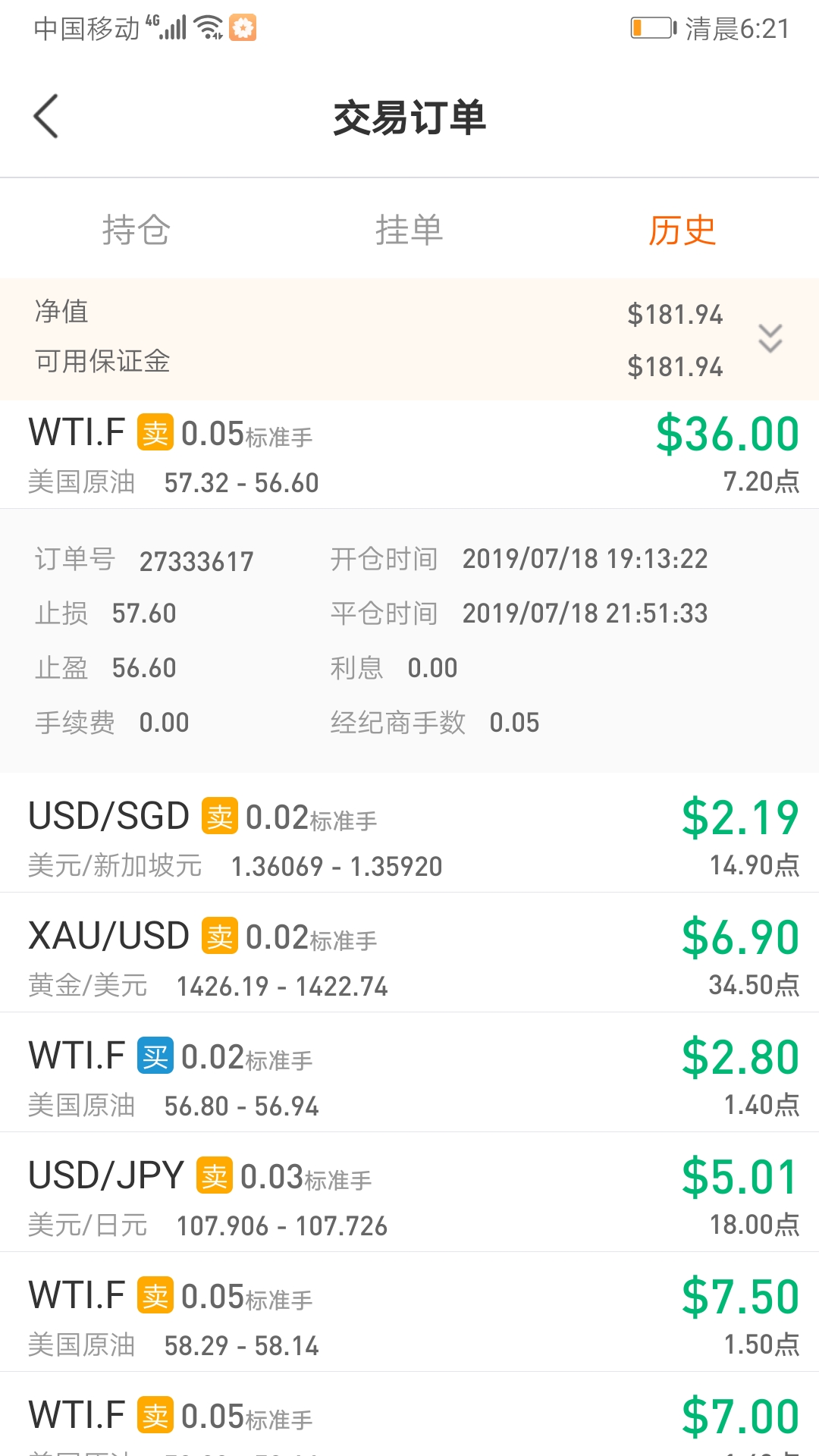Select the 历史 tab
Screen dimensions: 819x1456
click(682, 230)
